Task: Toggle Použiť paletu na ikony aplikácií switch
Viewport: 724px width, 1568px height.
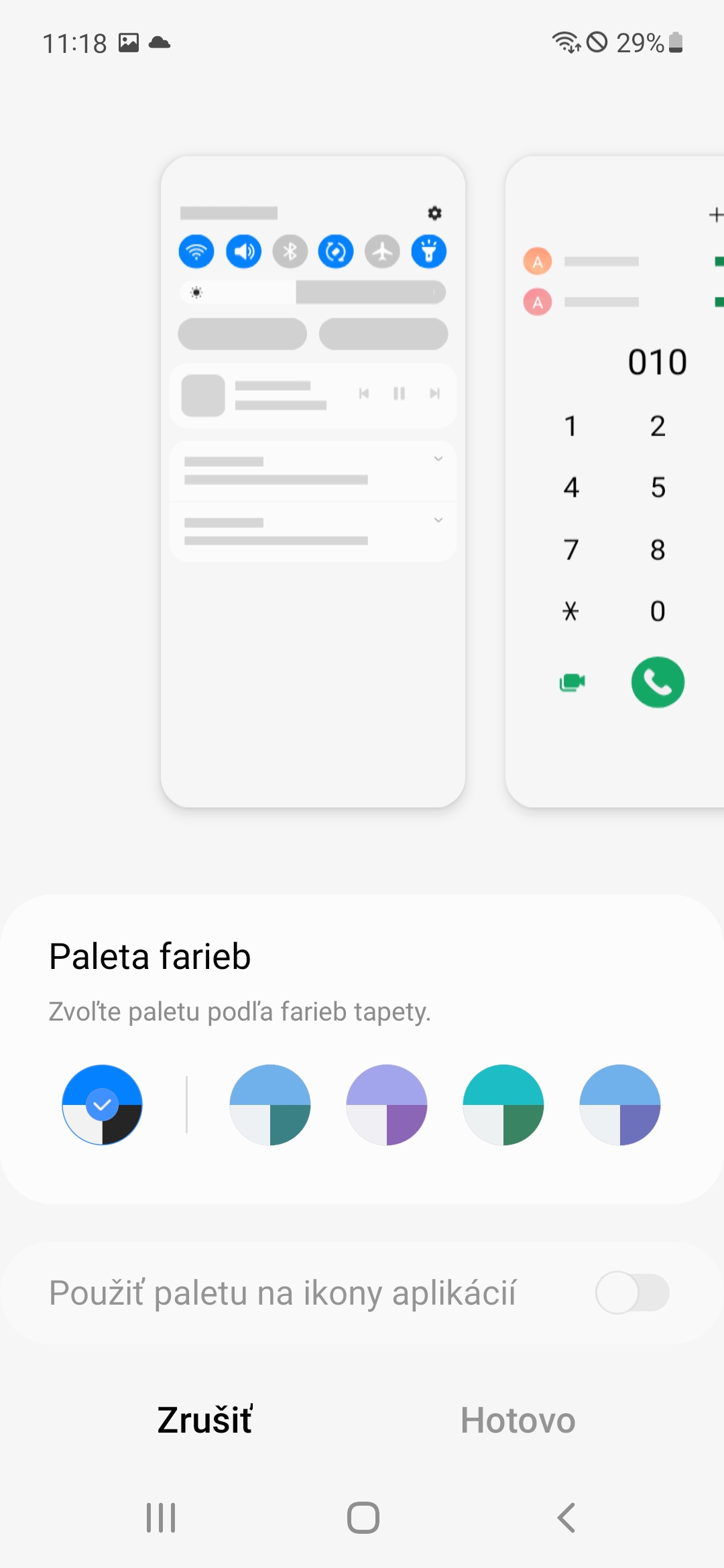Action: coord(631,1293)
